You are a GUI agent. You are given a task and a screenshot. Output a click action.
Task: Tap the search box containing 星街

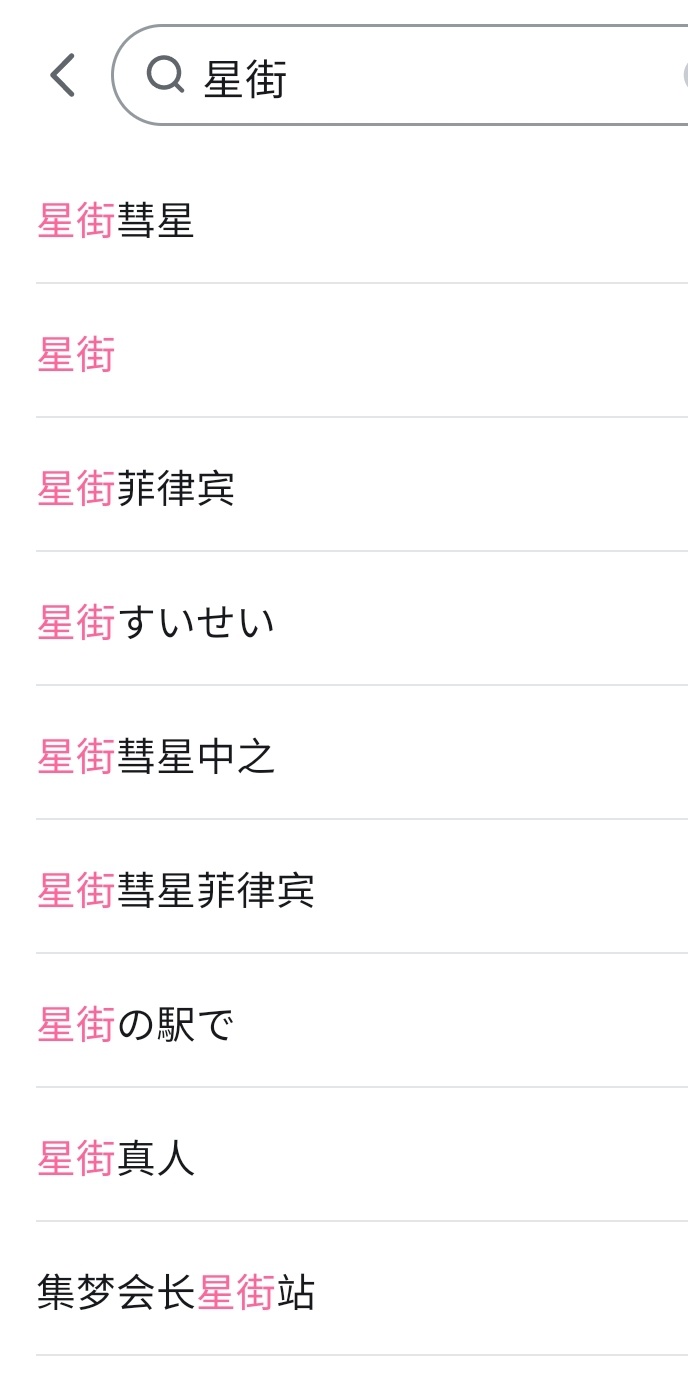click(420, 76)
